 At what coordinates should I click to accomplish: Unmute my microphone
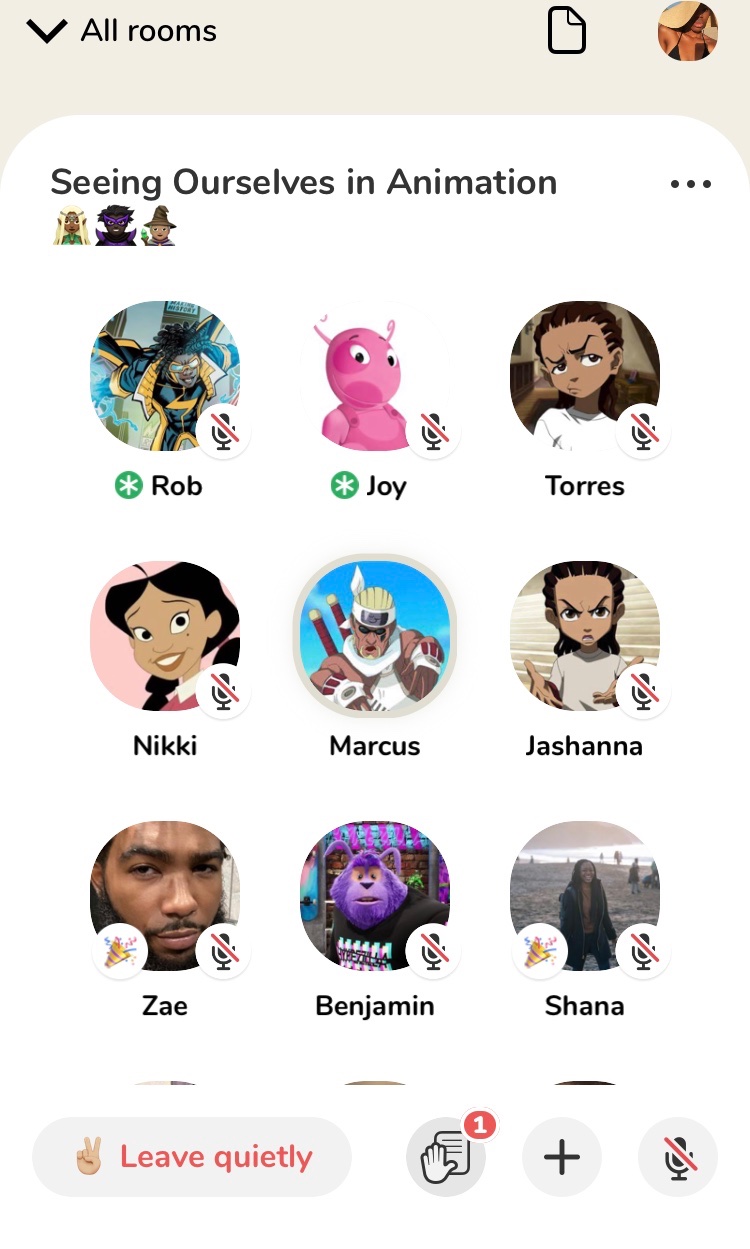678,1158
